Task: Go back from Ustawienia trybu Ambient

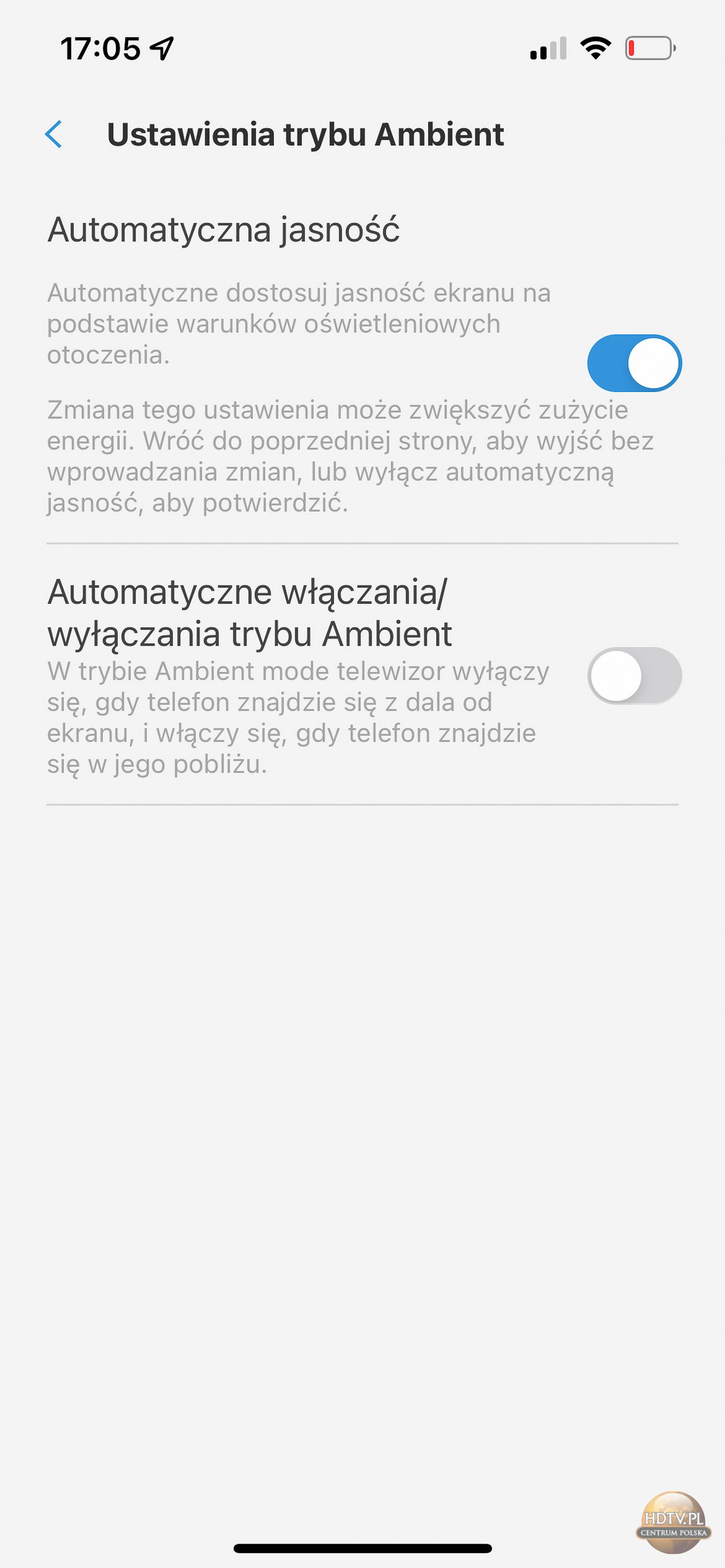Action: [x=54, y=134]
